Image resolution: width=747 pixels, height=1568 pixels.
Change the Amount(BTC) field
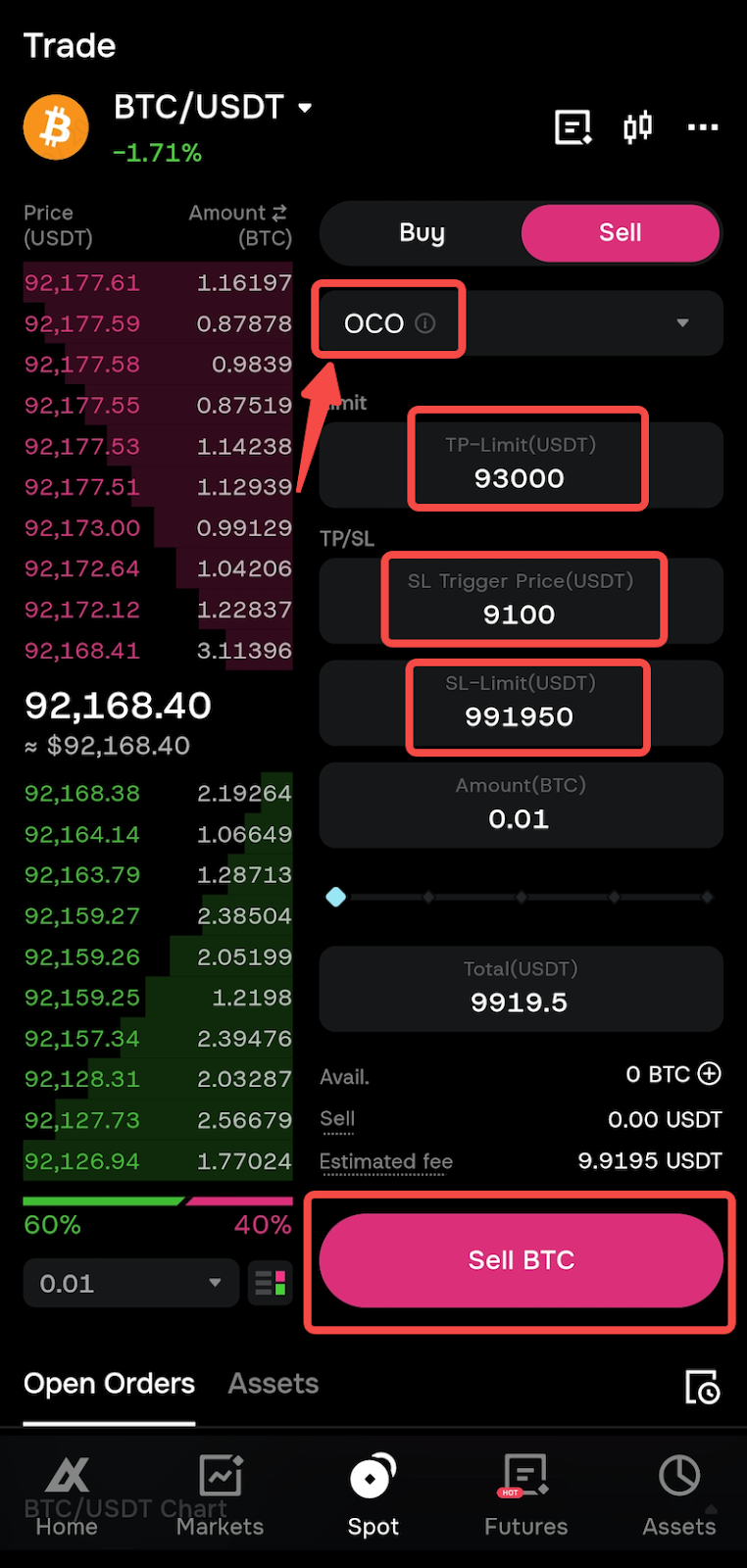coord(522,805)
